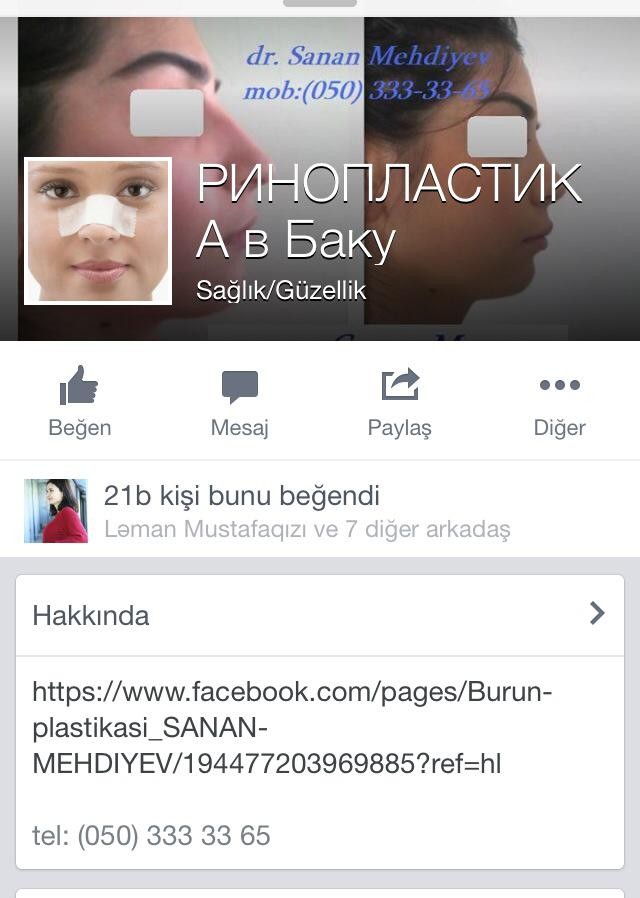
Task: Like the page with Beğen
Action: click(79, 402)
